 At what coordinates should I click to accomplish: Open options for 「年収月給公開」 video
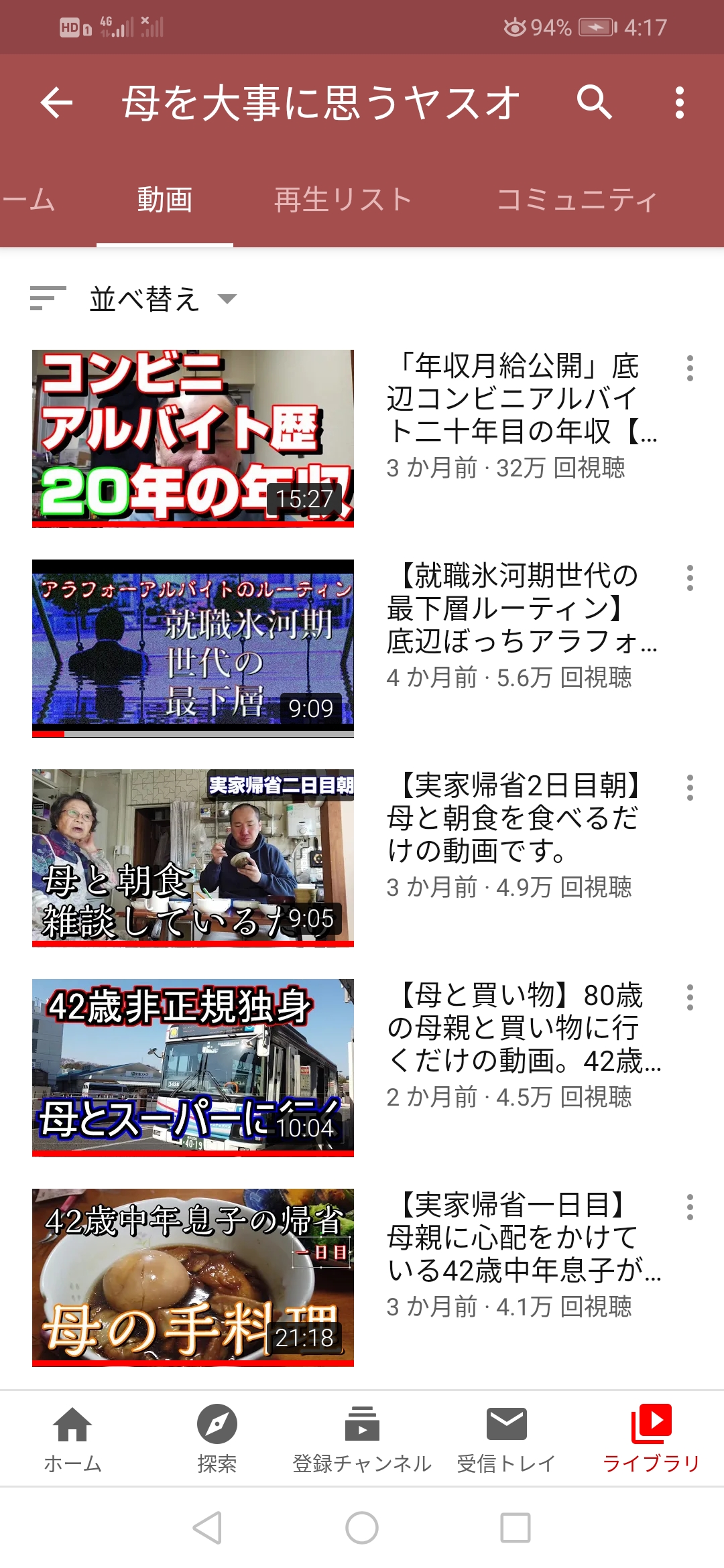[690, 369]
